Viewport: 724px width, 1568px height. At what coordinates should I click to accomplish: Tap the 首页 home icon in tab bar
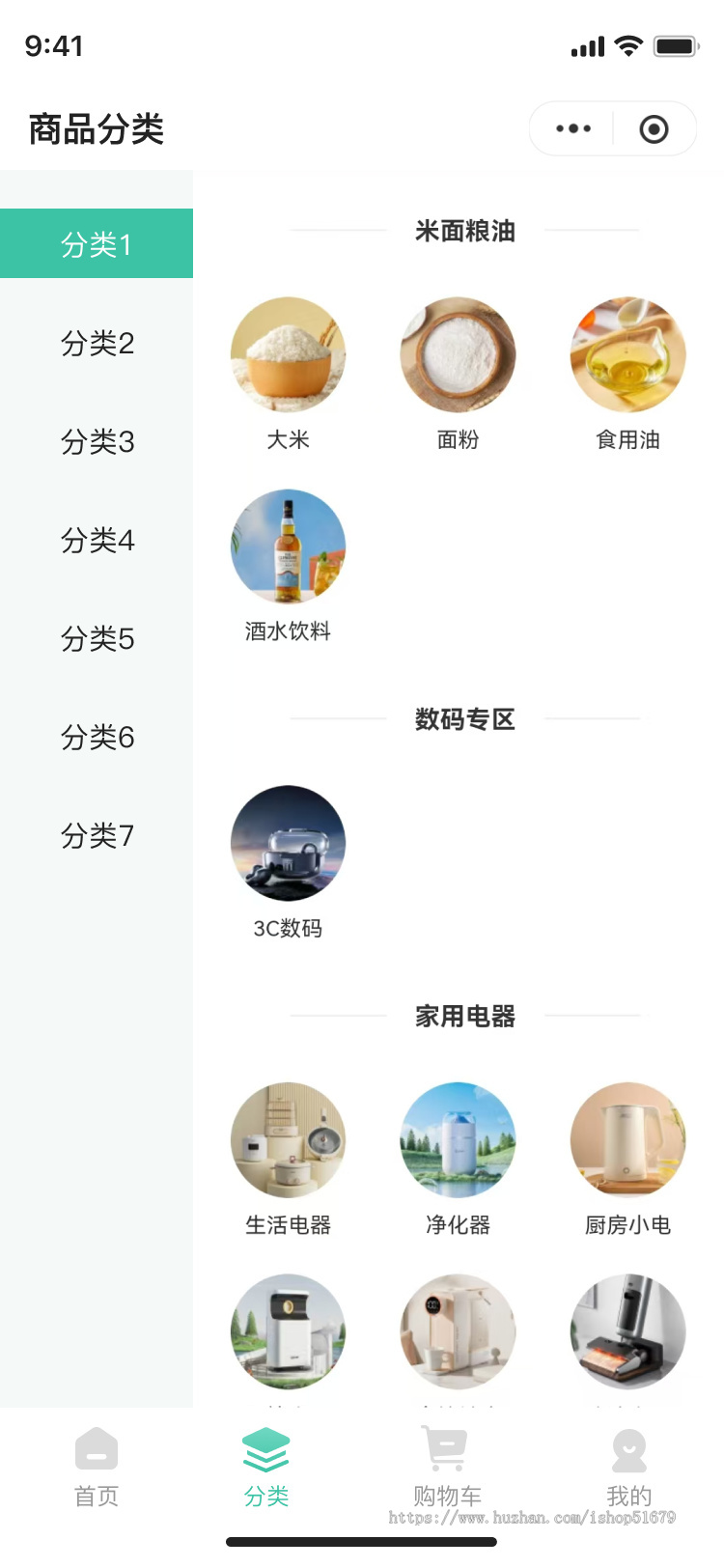96,1448
